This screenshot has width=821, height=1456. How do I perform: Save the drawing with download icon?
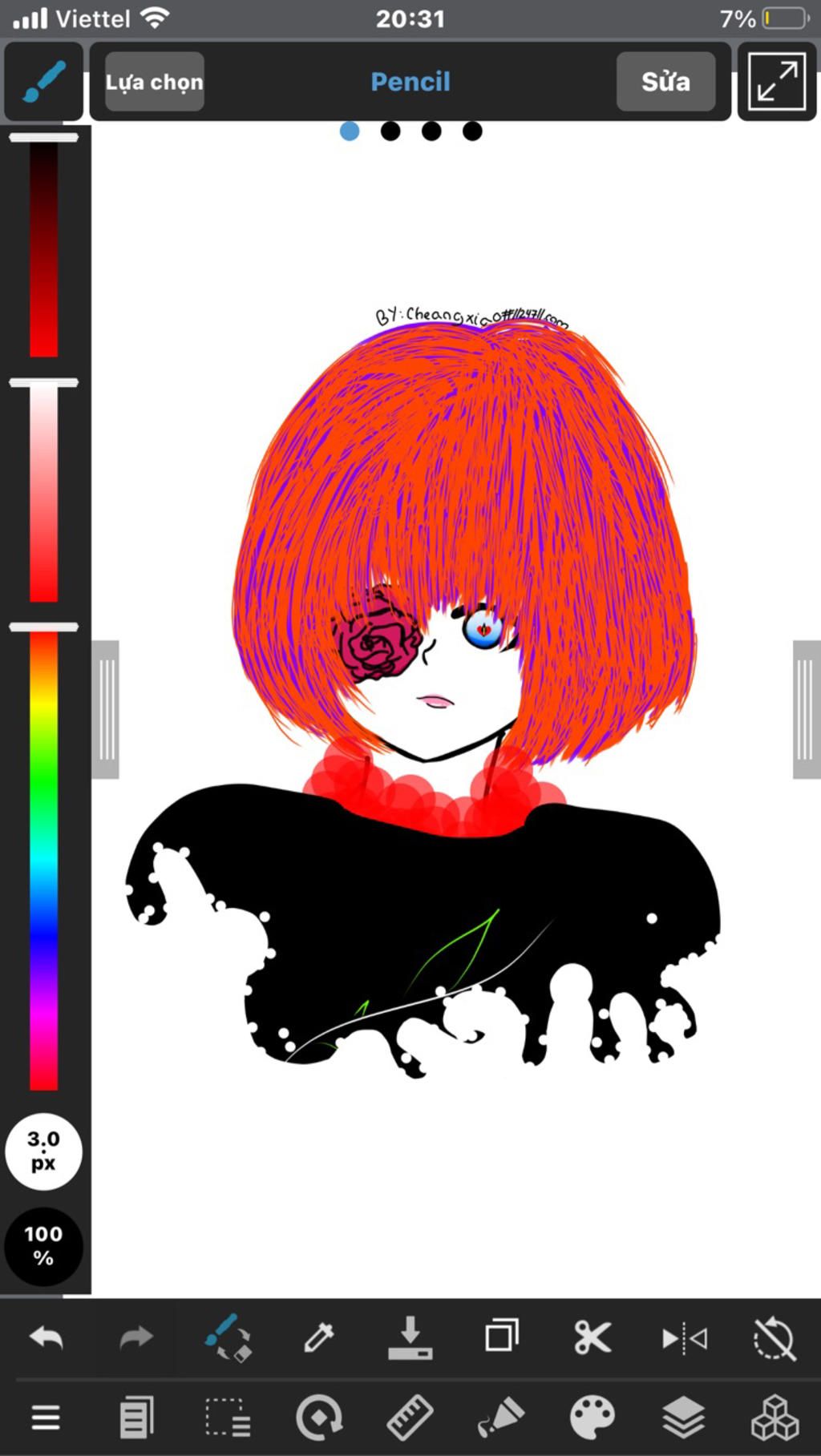[x=410, y=1337]
